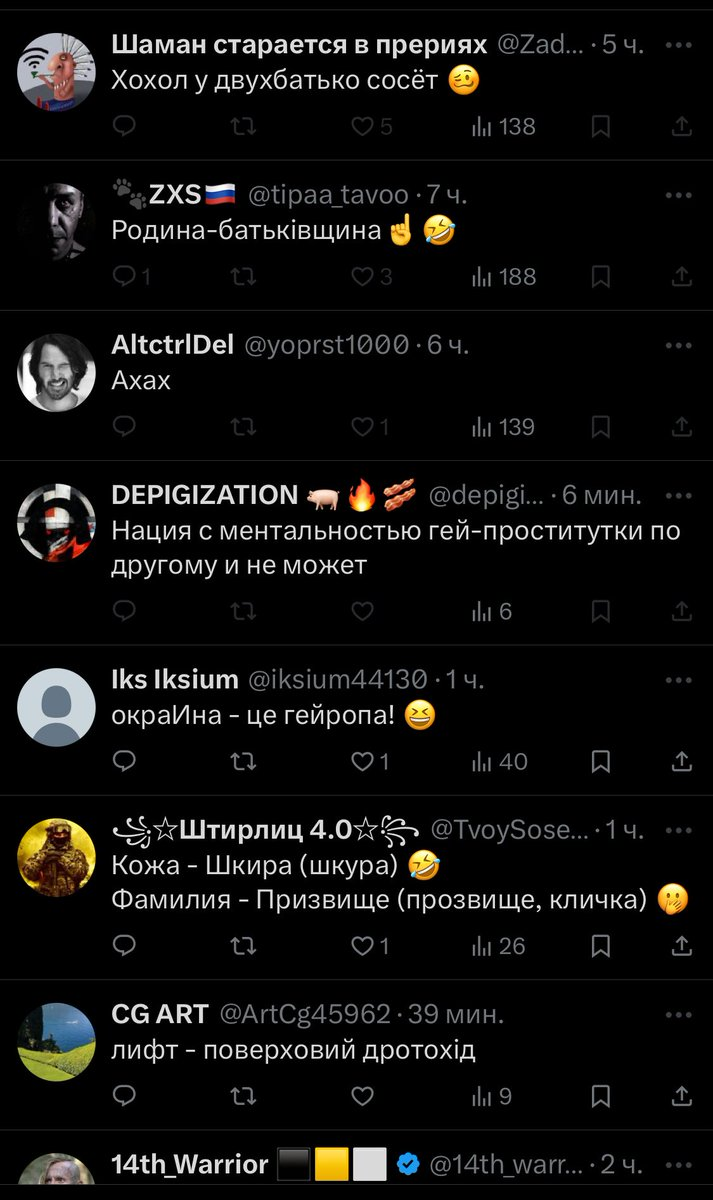The width and height of the screenshot is (713, 1200).
Task: Bookmark AltctrlDel's reply
Action: (600, 427)
